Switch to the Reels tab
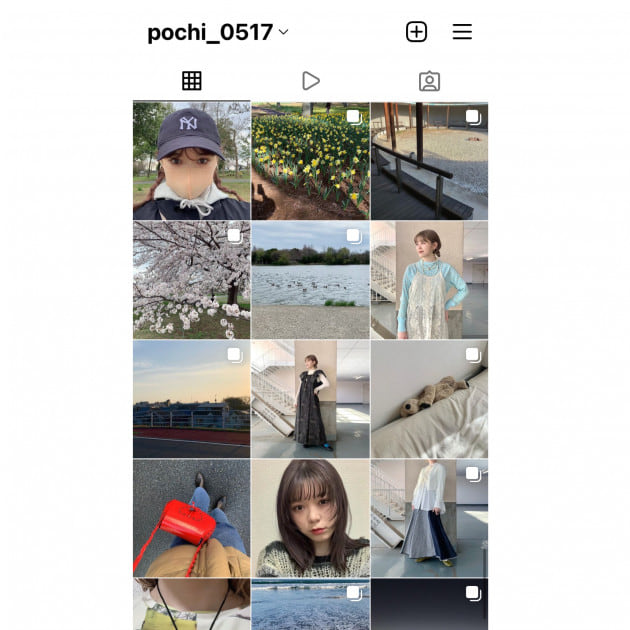630x630 pixels. pyautogui.click(x=310, y=81)
